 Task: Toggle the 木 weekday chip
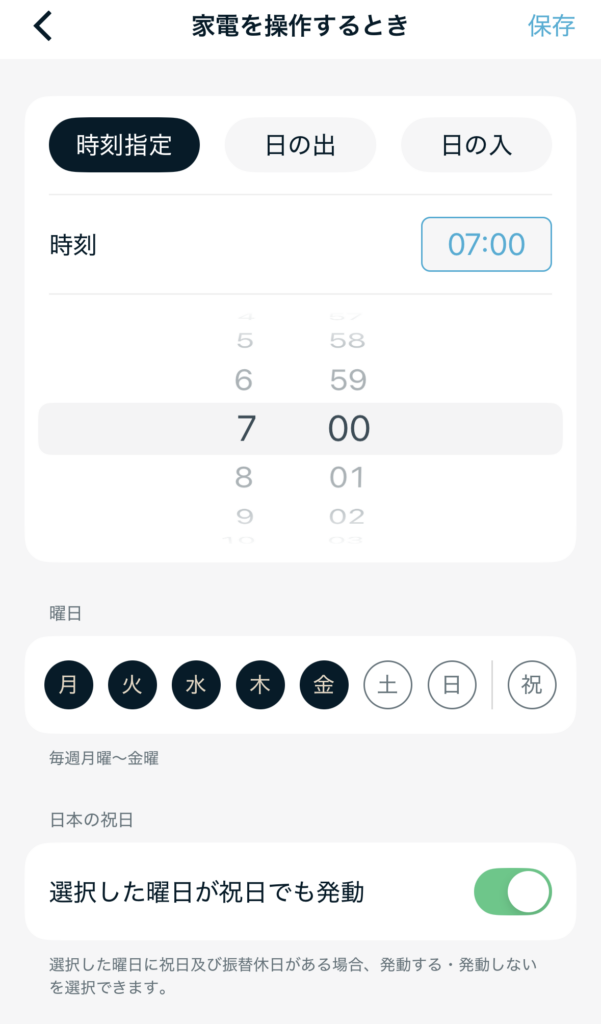coord(260,685)
